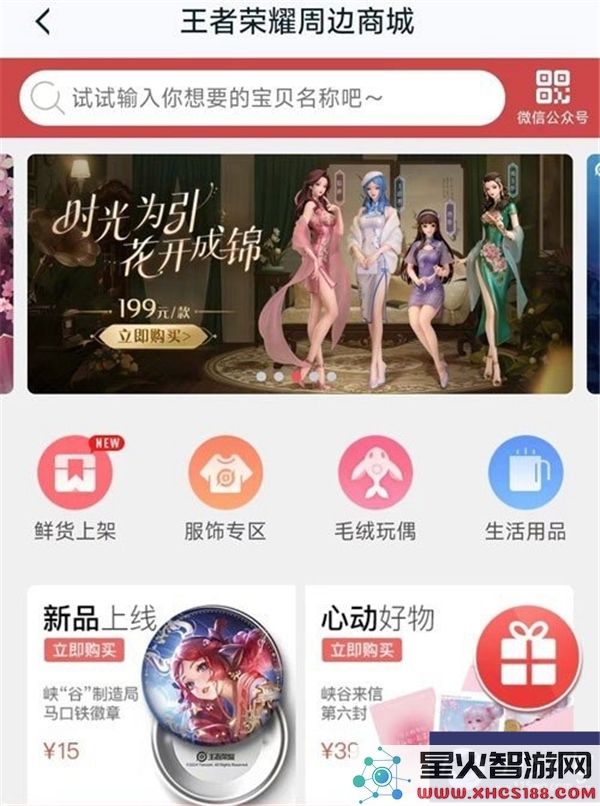The image size is (600, 806).
Task: Tap the search box for product names
Action: (260, 98)
